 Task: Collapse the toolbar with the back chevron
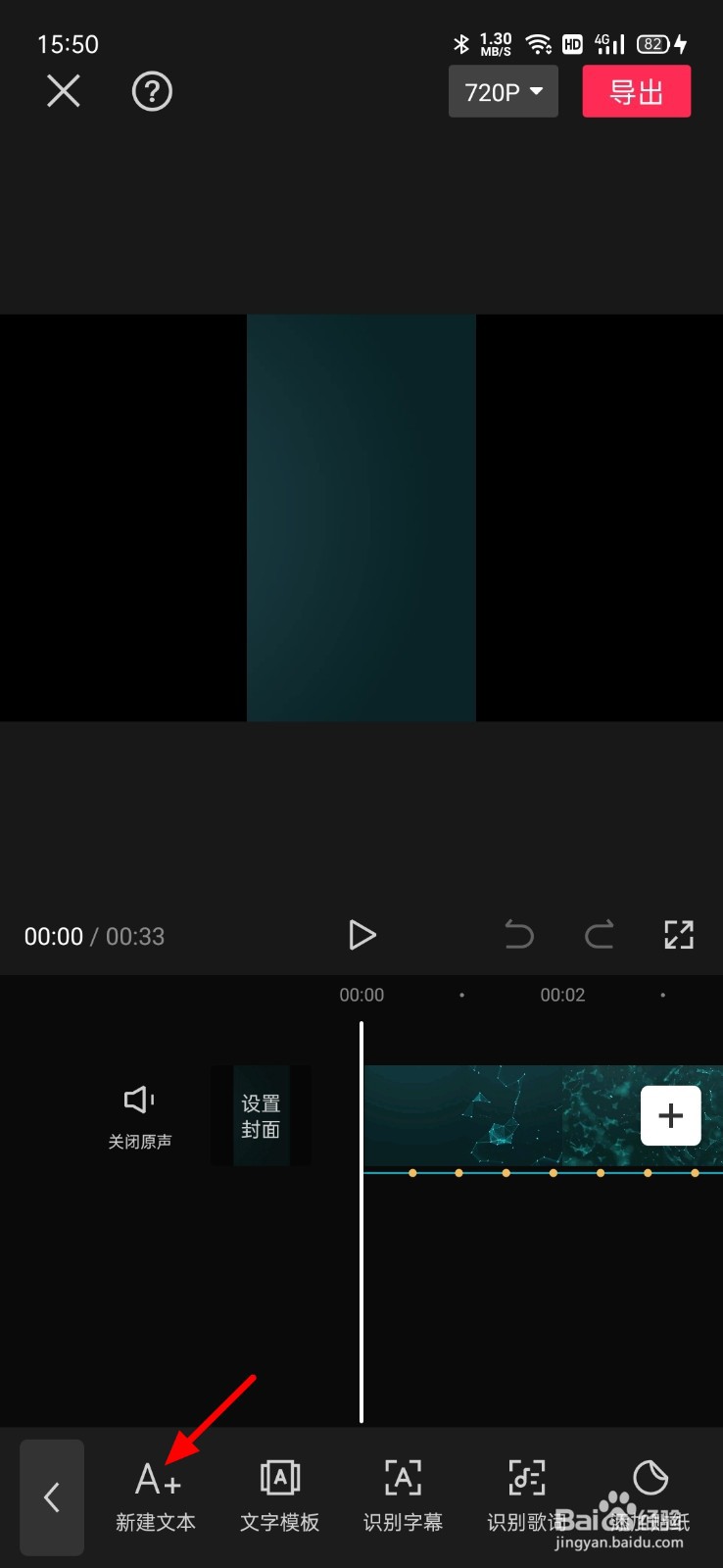coord(51,1497)
